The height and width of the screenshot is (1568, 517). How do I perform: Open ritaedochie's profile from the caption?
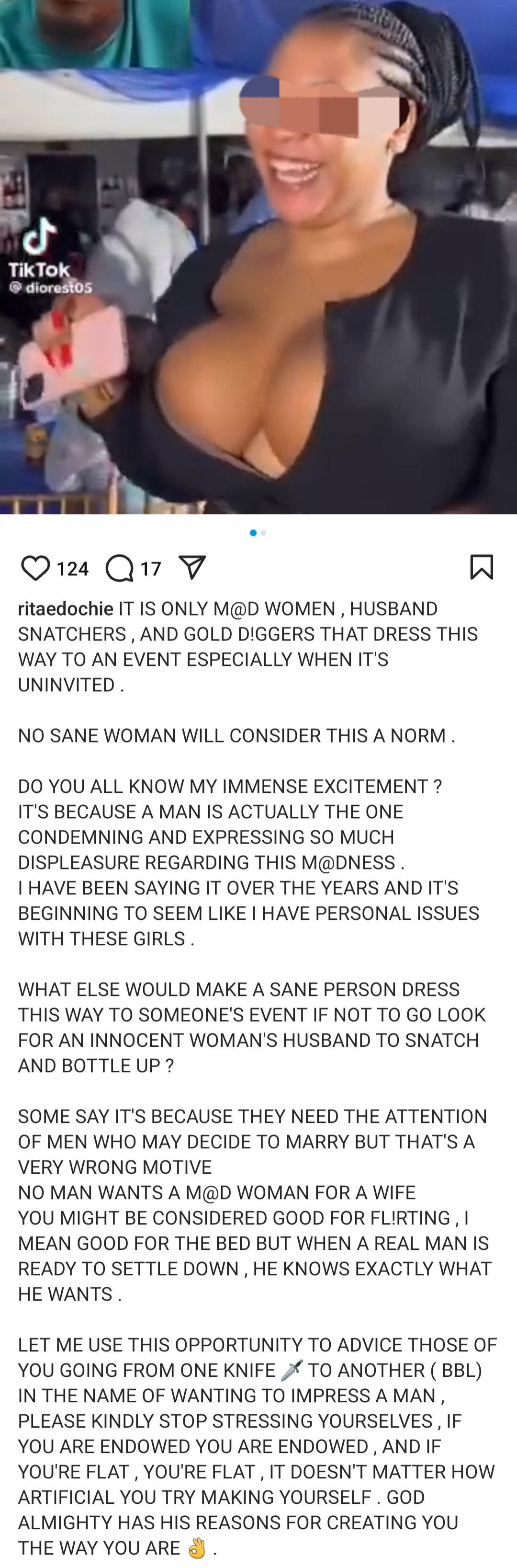[65, 609]
